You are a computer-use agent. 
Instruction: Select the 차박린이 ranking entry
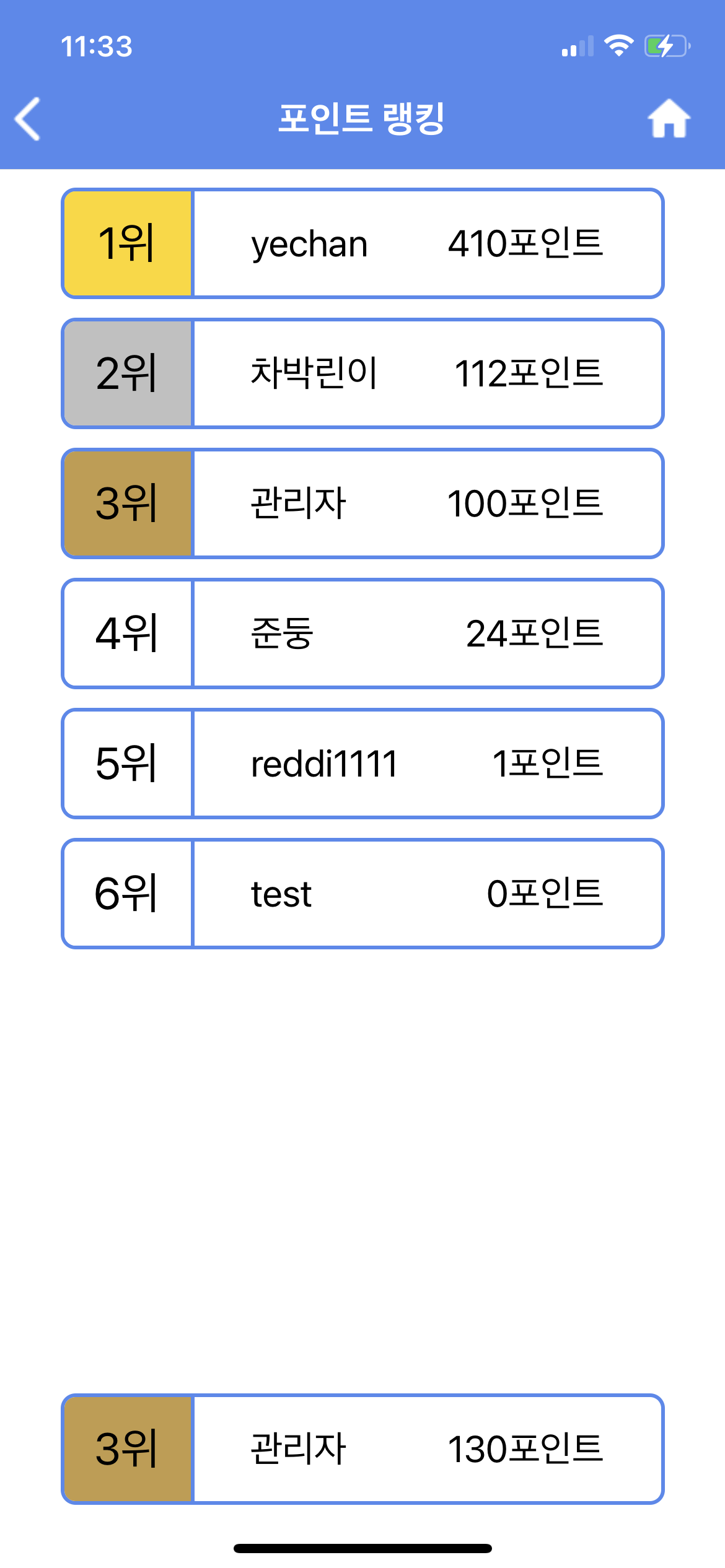coord(428,373)
